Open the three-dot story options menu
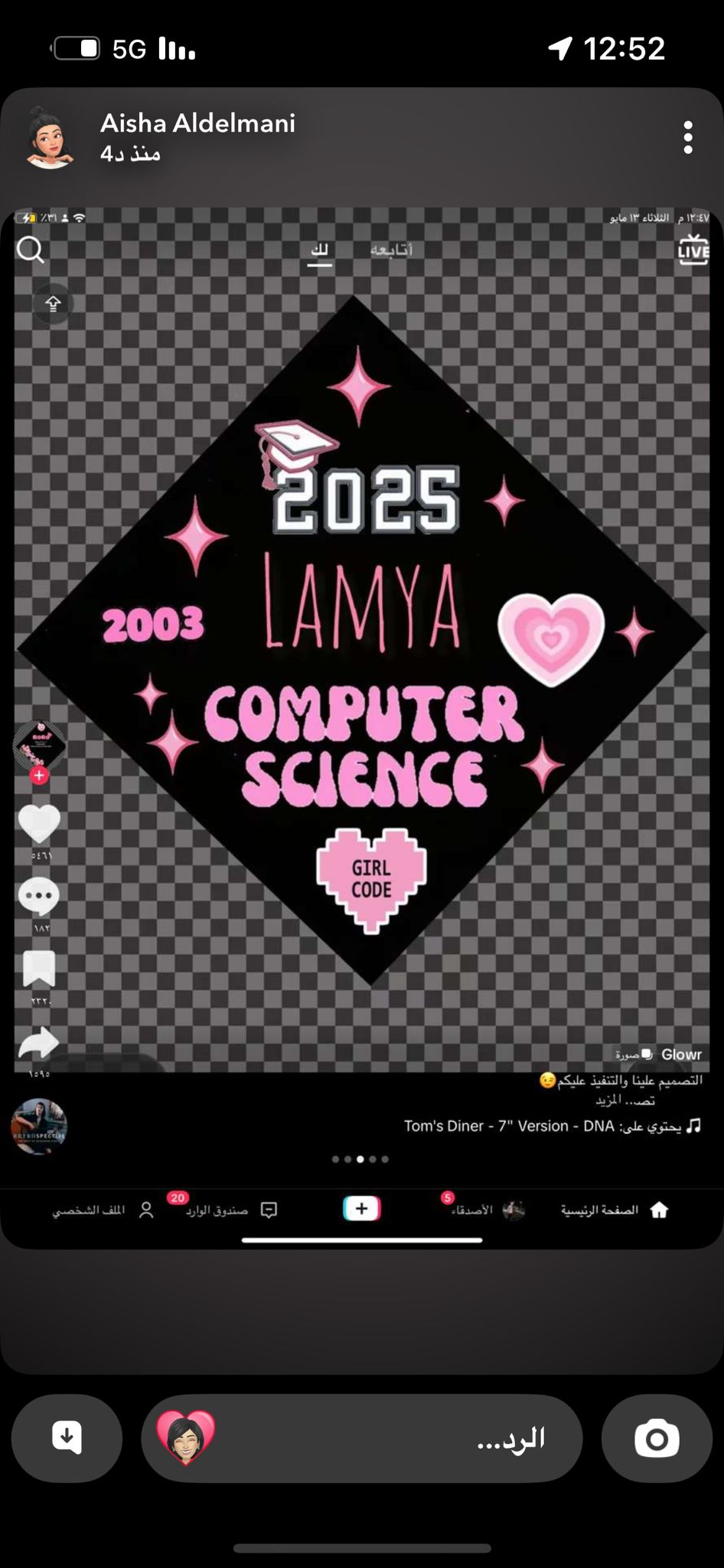 [688, 138]
